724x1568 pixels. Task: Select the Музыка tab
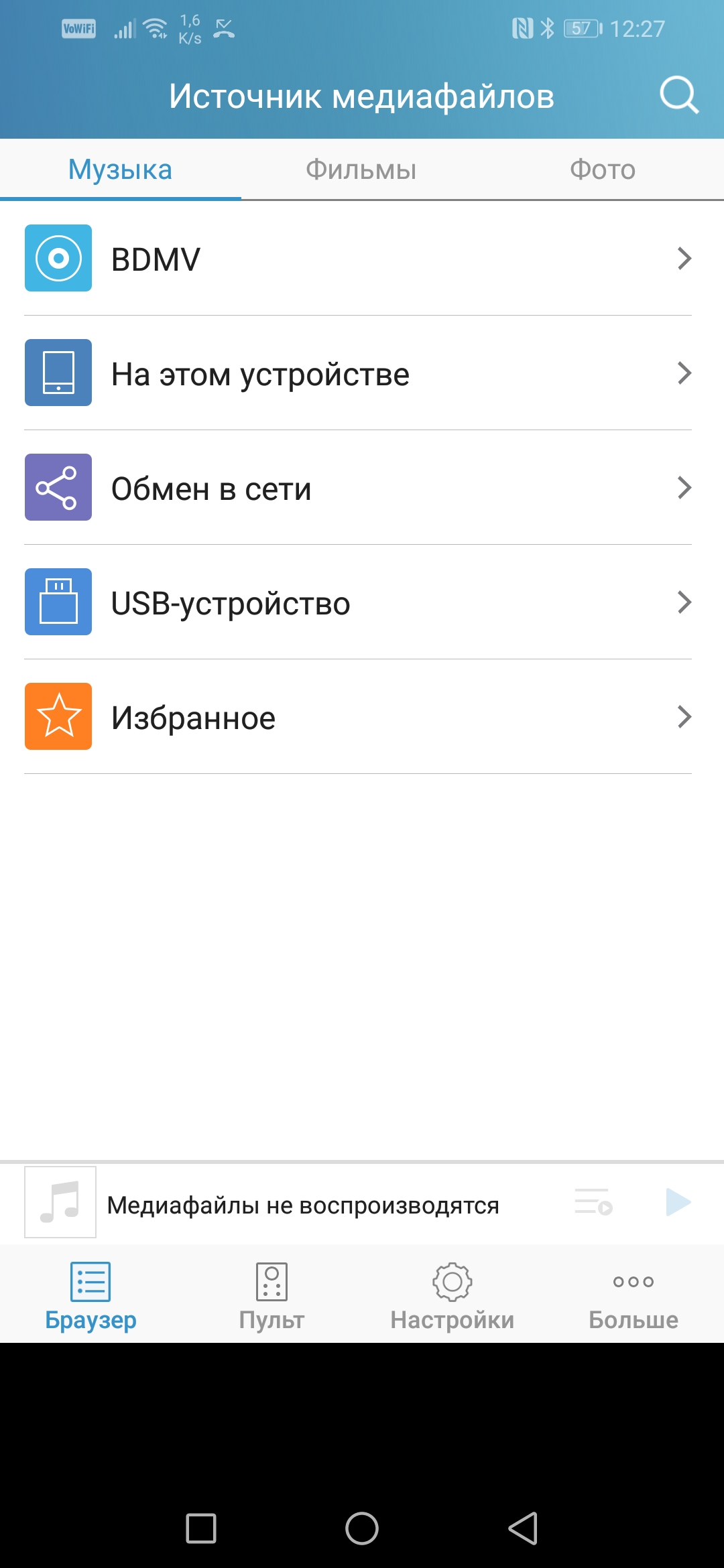point(121,170)
